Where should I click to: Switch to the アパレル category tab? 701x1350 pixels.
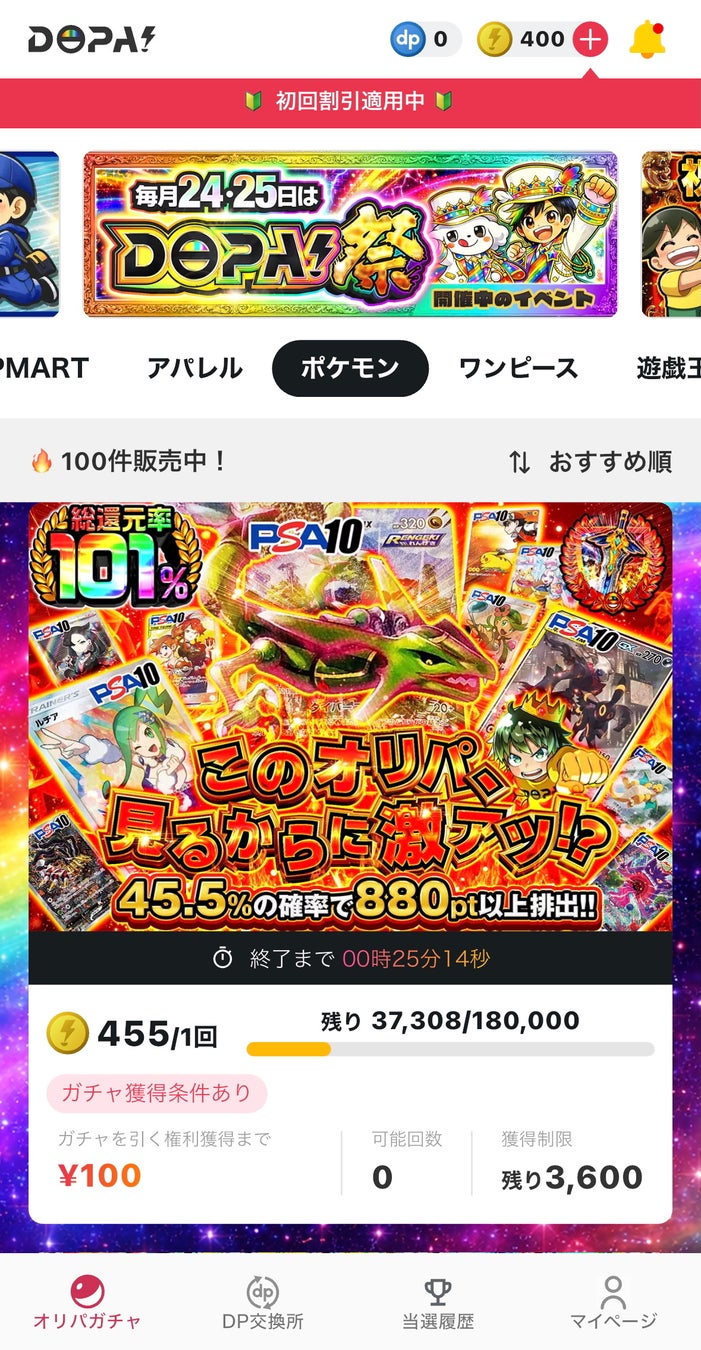coord(194,368)
